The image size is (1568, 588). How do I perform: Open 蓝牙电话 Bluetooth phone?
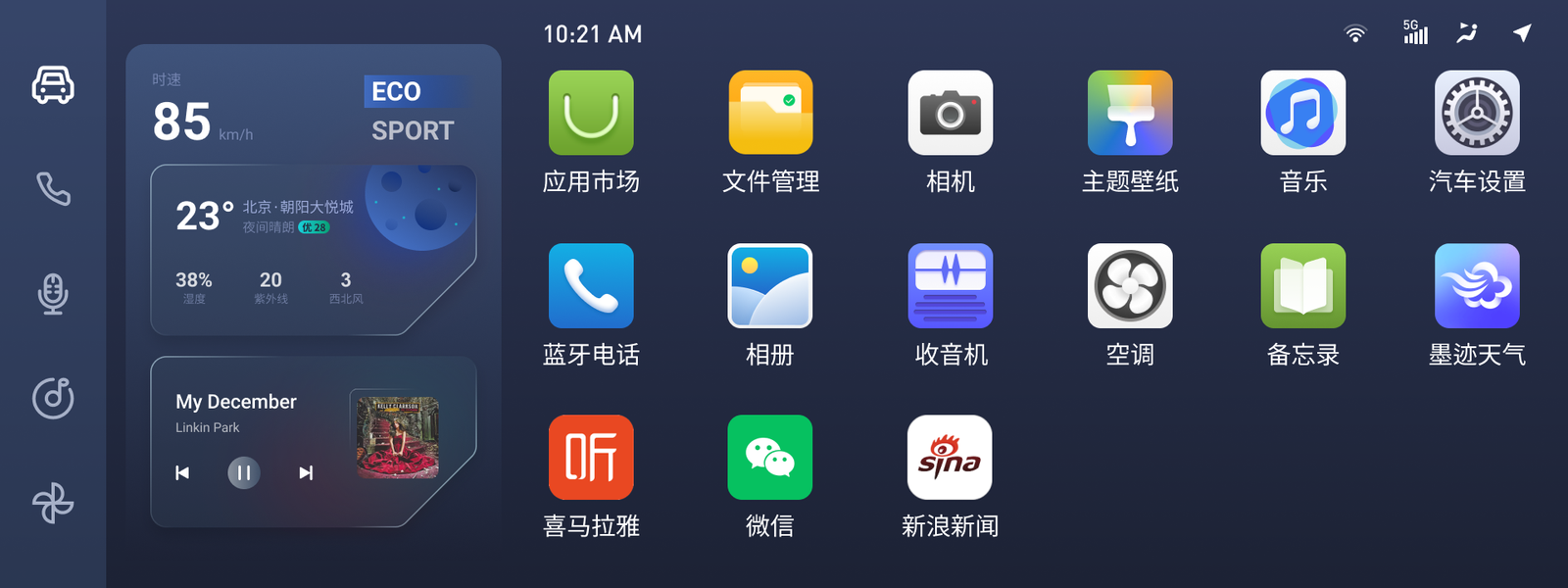pyautogui.click(x=591, y=286)
